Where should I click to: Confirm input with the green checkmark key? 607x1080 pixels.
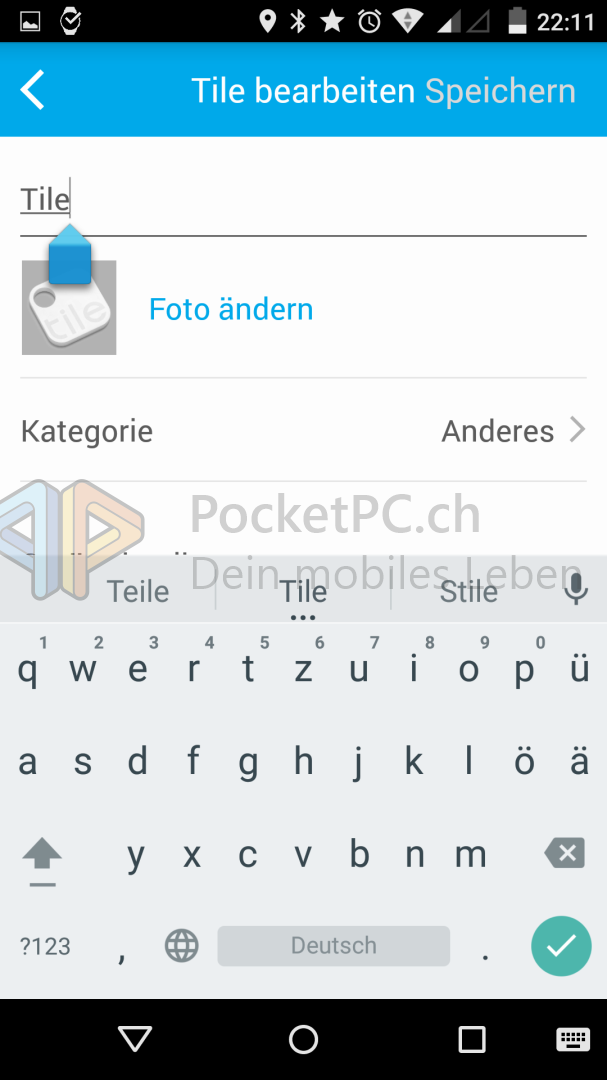point(561,946)
